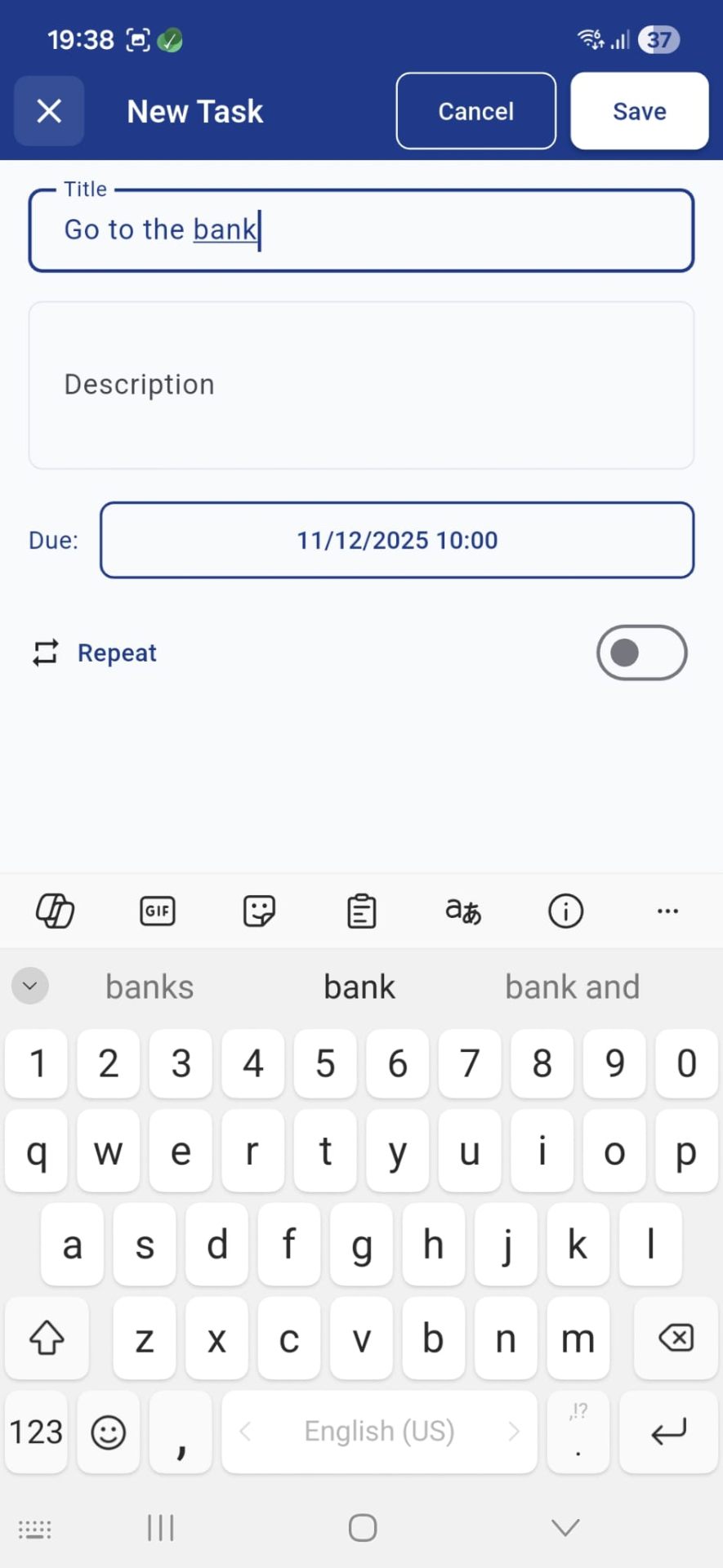
Task: Open more keyboard options via three dots
Action: tap(667, 911)
